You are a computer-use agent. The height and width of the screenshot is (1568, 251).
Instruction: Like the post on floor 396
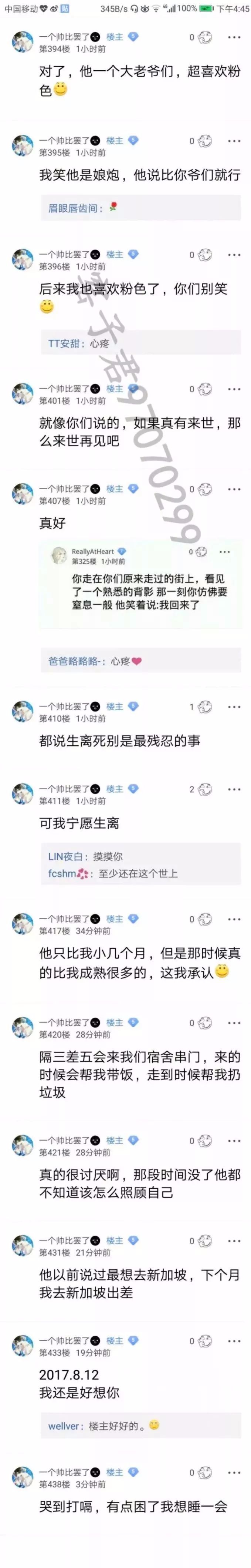tap(205, 255)
